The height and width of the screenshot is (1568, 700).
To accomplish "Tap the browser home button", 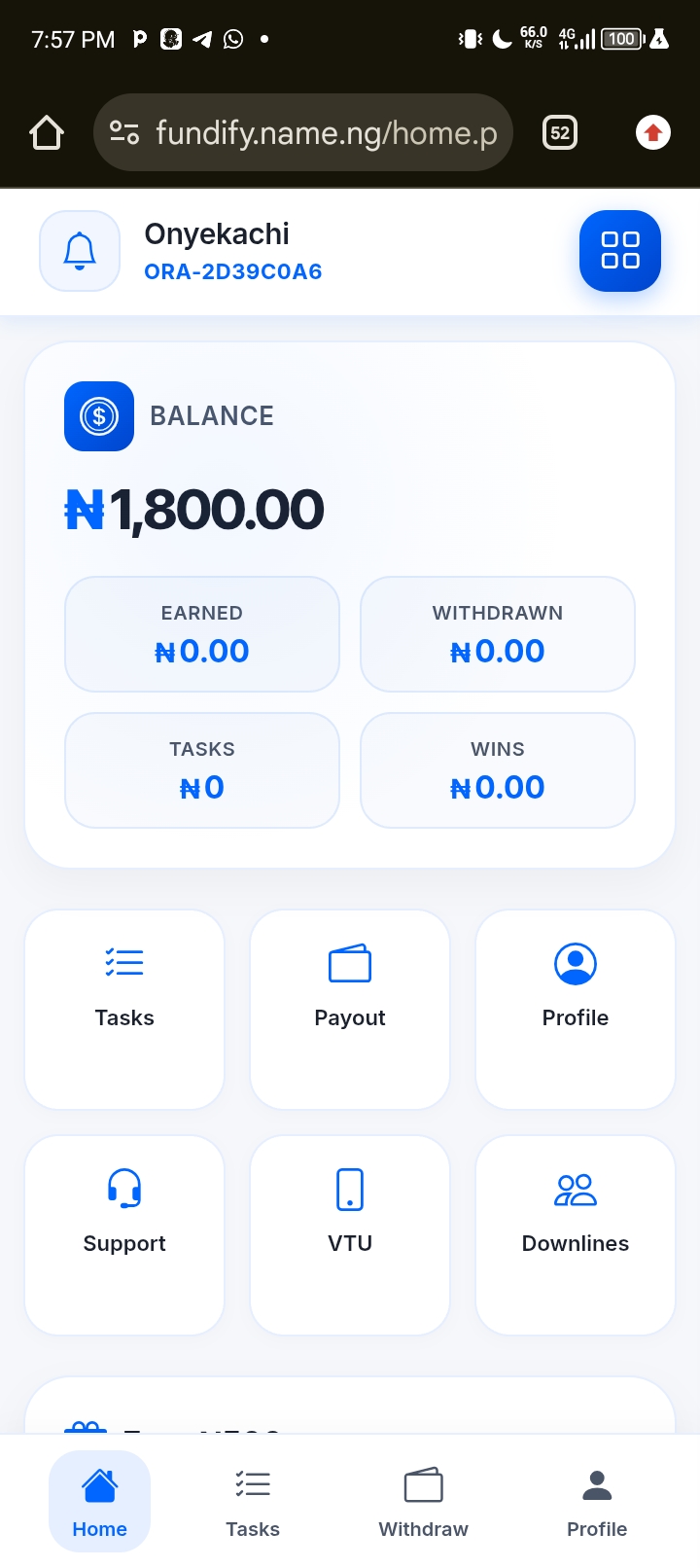I will tap(47, 132).
